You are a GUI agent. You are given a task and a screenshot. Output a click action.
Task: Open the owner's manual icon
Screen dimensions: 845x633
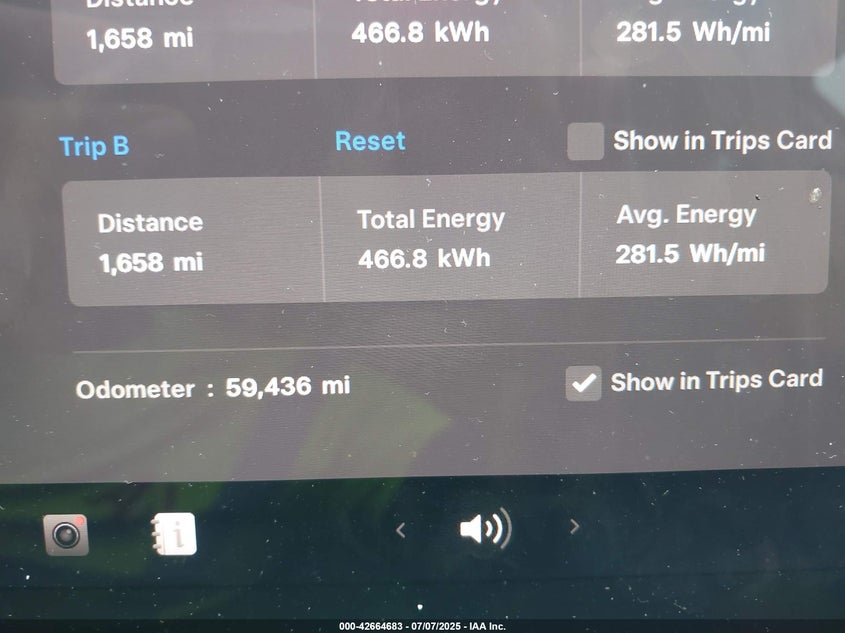tap(174, 534)
